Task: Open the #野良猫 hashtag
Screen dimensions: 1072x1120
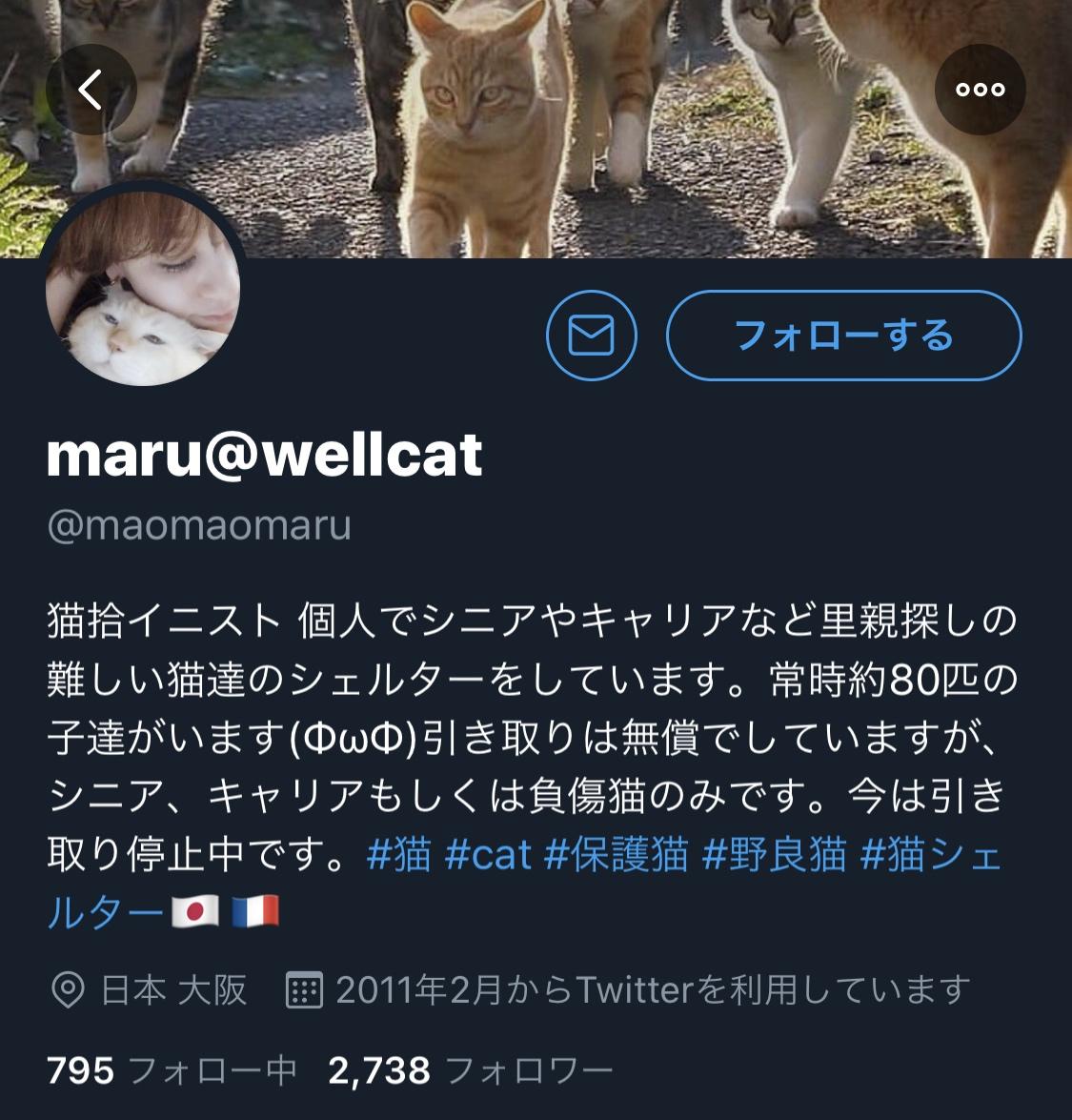Action: pos(774,855)
